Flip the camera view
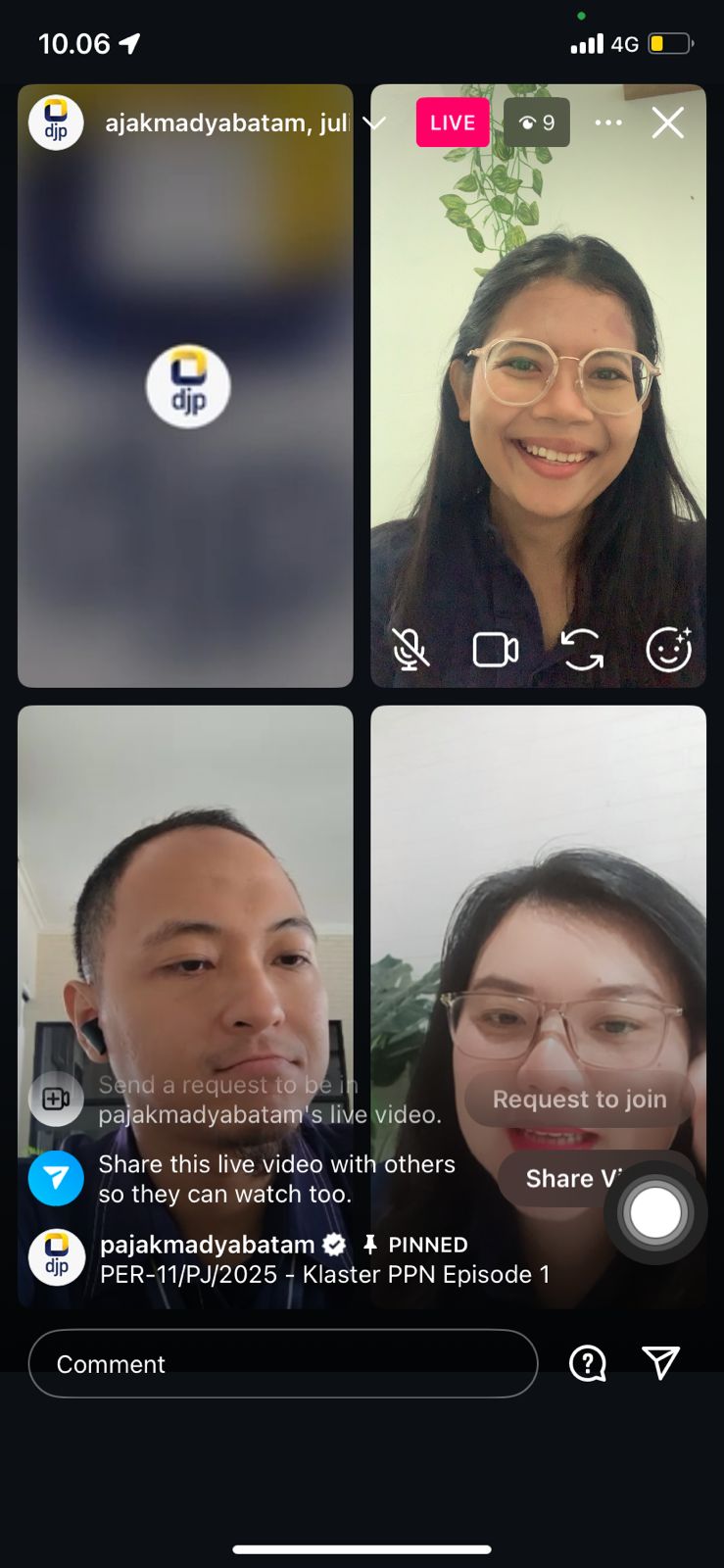 [x=582, y=650]
